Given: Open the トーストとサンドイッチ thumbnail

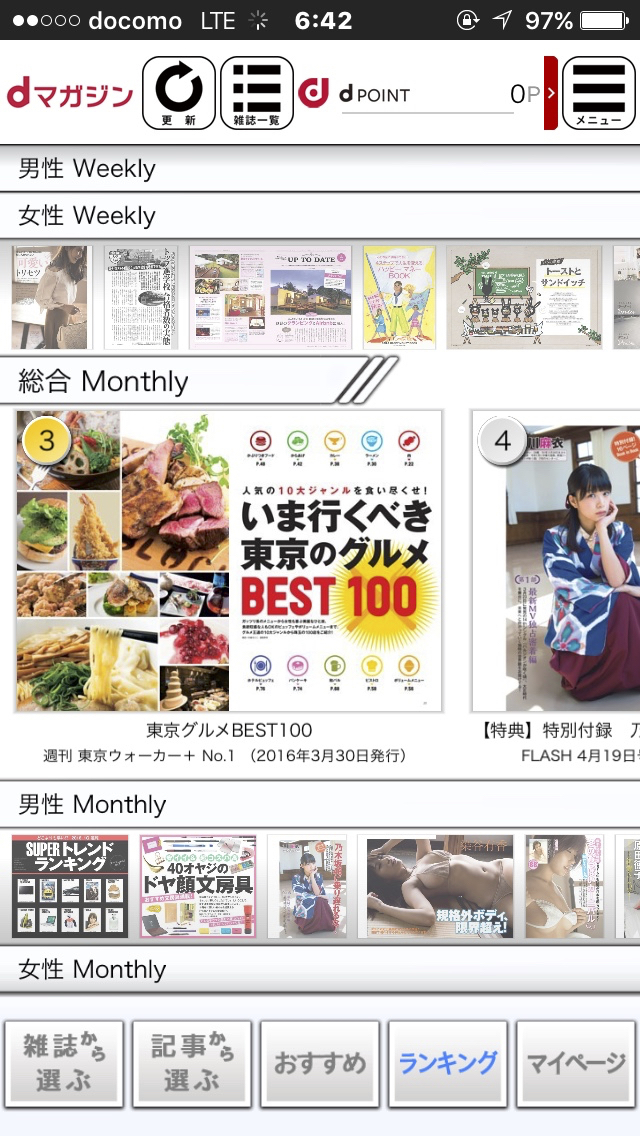Looking at the screenshot, I should click(x=523, y=297).
